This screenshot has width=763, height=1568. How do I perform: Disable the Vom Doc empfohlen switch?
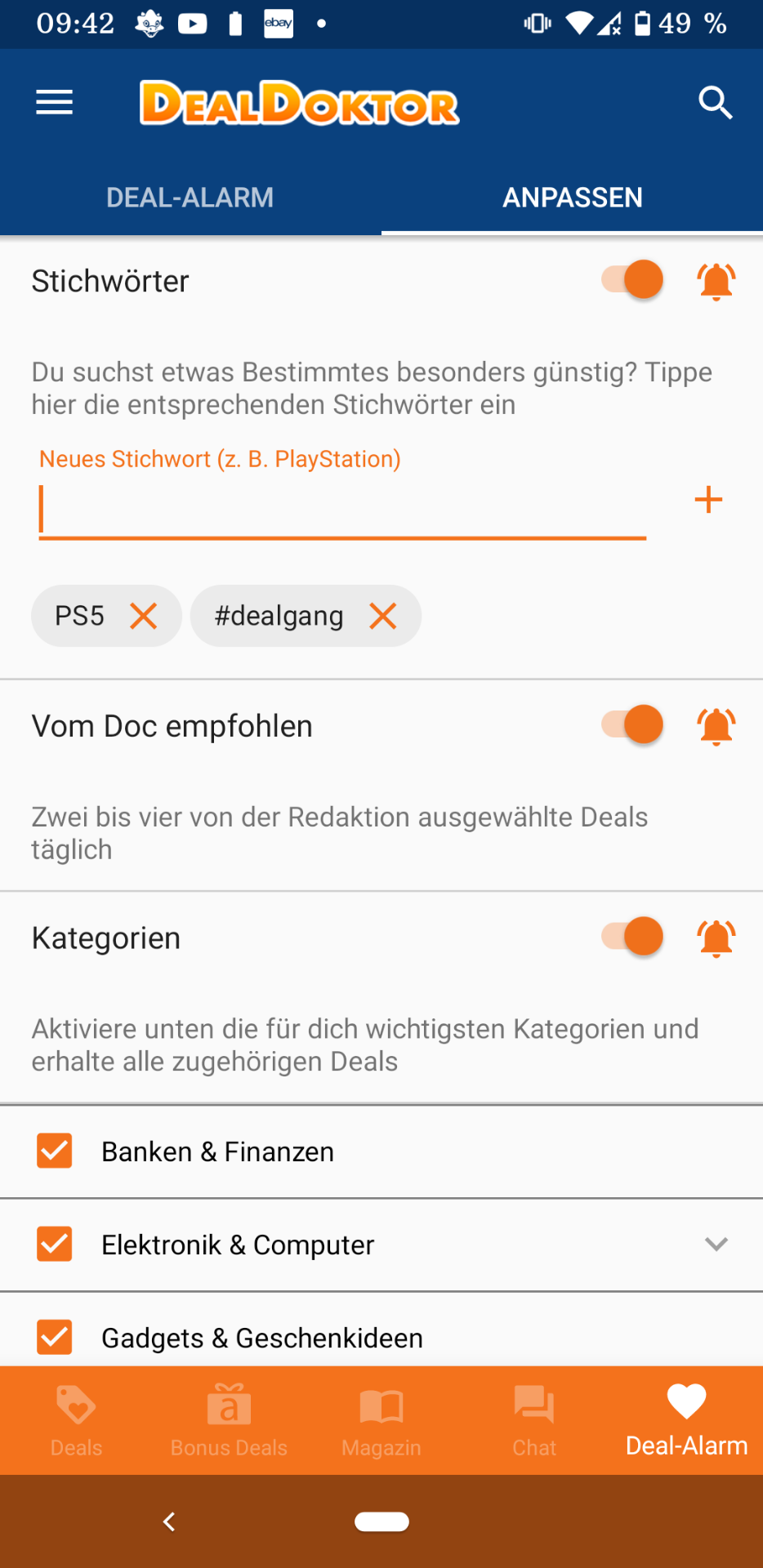point(632,725)
